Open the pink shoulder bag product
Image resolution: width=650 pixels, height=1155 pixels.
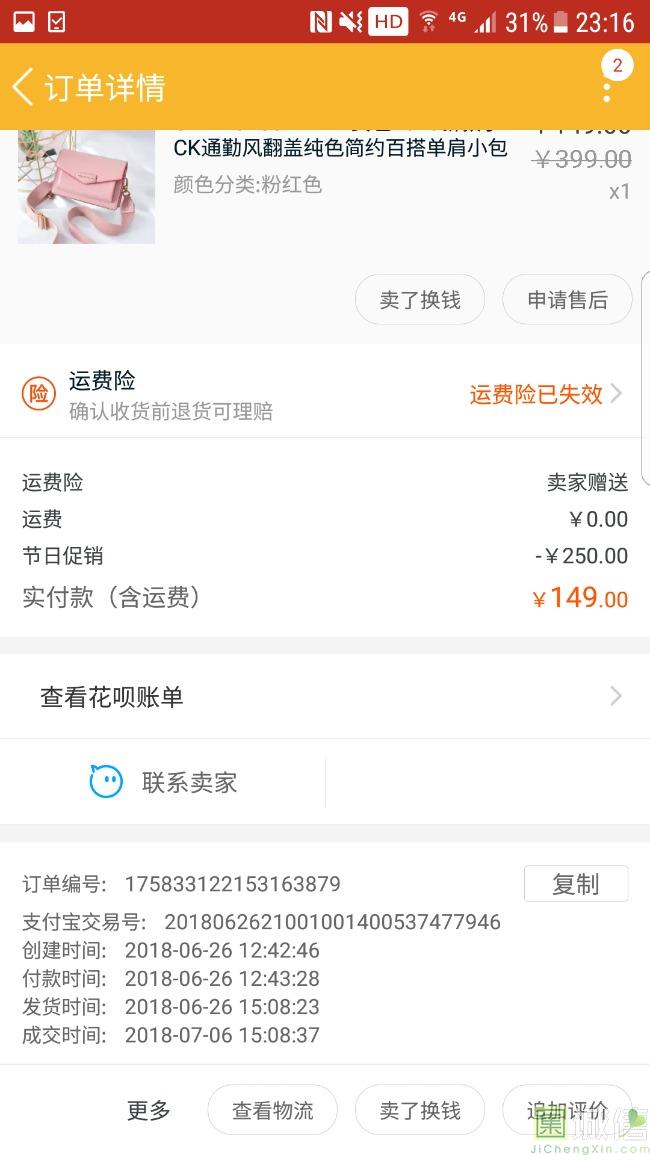87,187
